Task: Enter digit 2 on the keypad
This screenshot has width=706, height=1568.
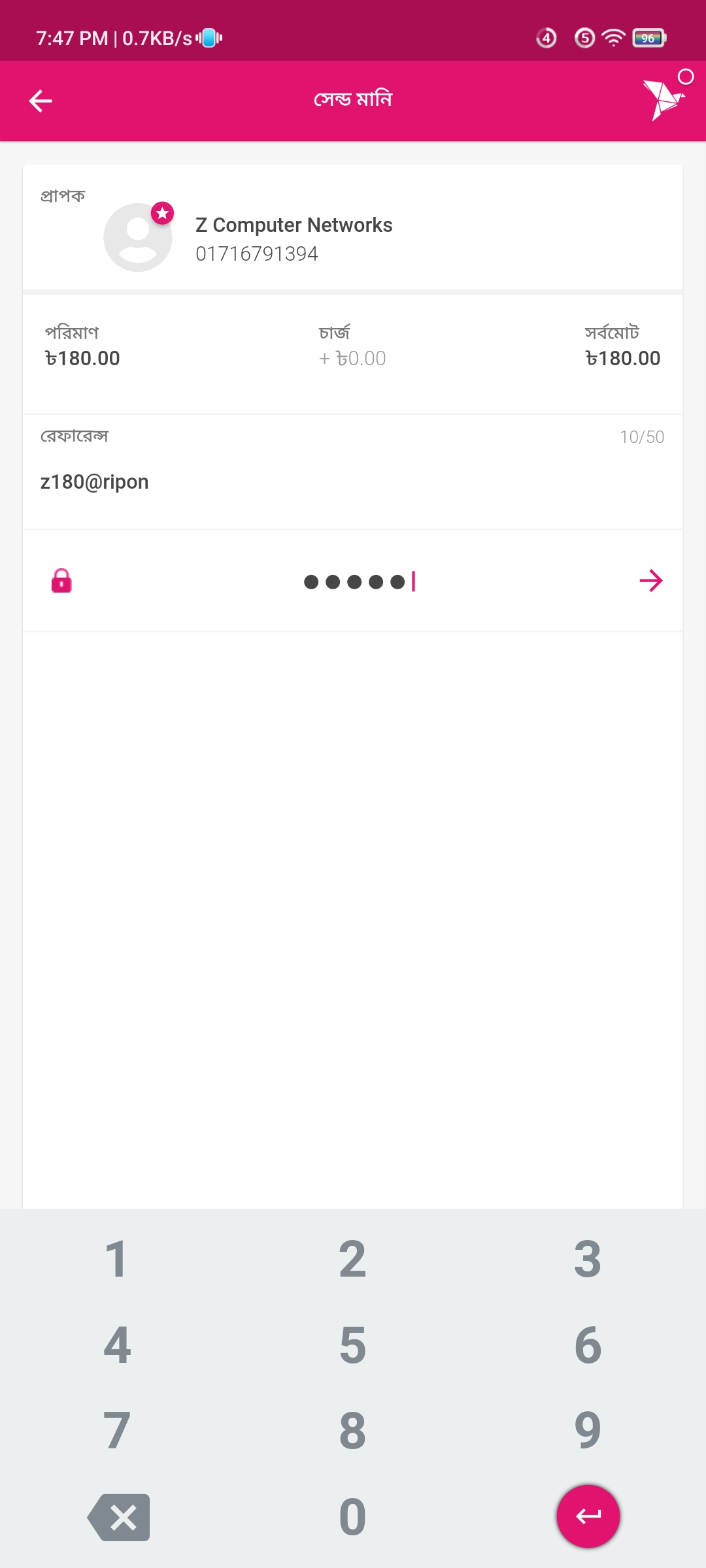Action: point(352,1259)
